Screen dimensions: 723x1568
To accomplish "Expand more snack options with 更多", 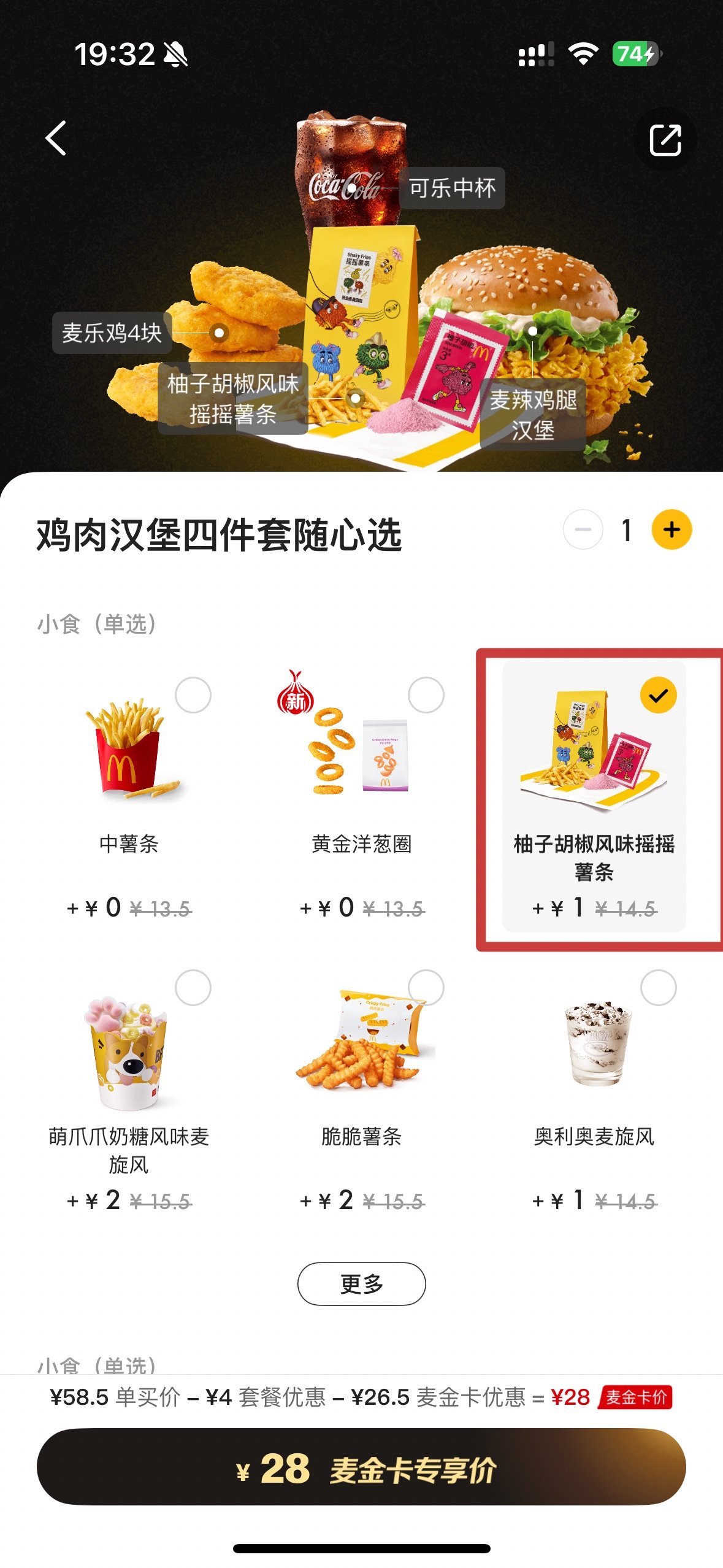I will click(361, 1283).
